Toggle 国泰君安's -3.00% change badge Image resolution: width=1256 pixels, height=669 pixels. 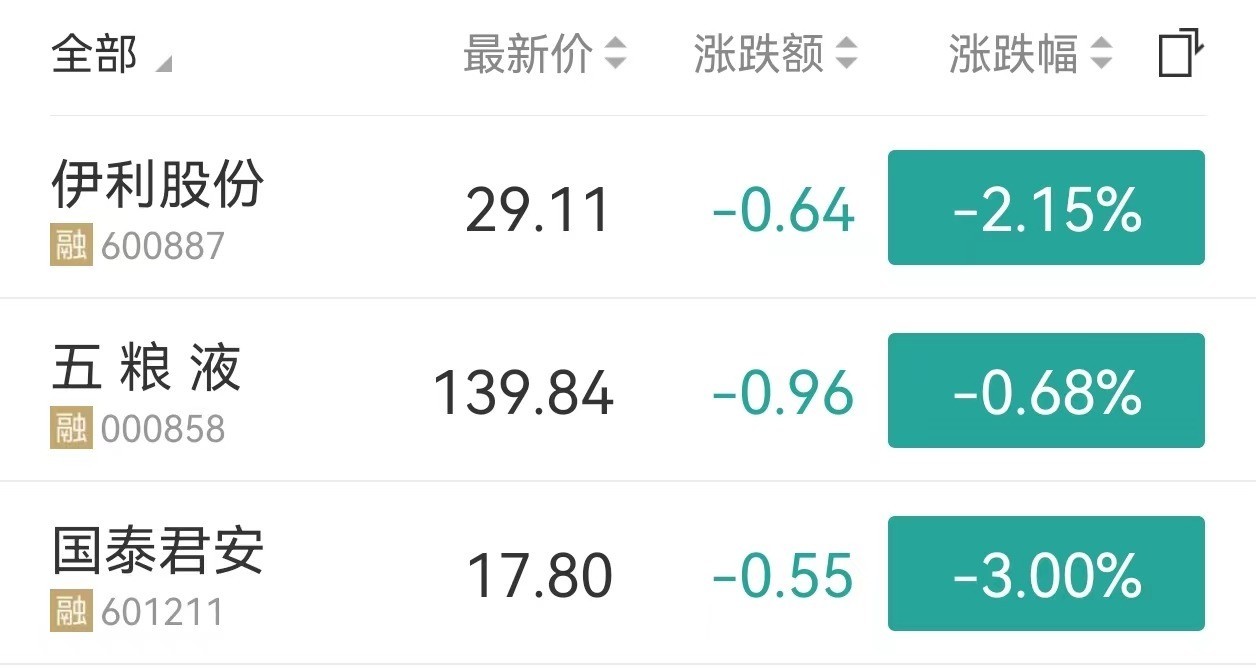tap(1046, 574)
